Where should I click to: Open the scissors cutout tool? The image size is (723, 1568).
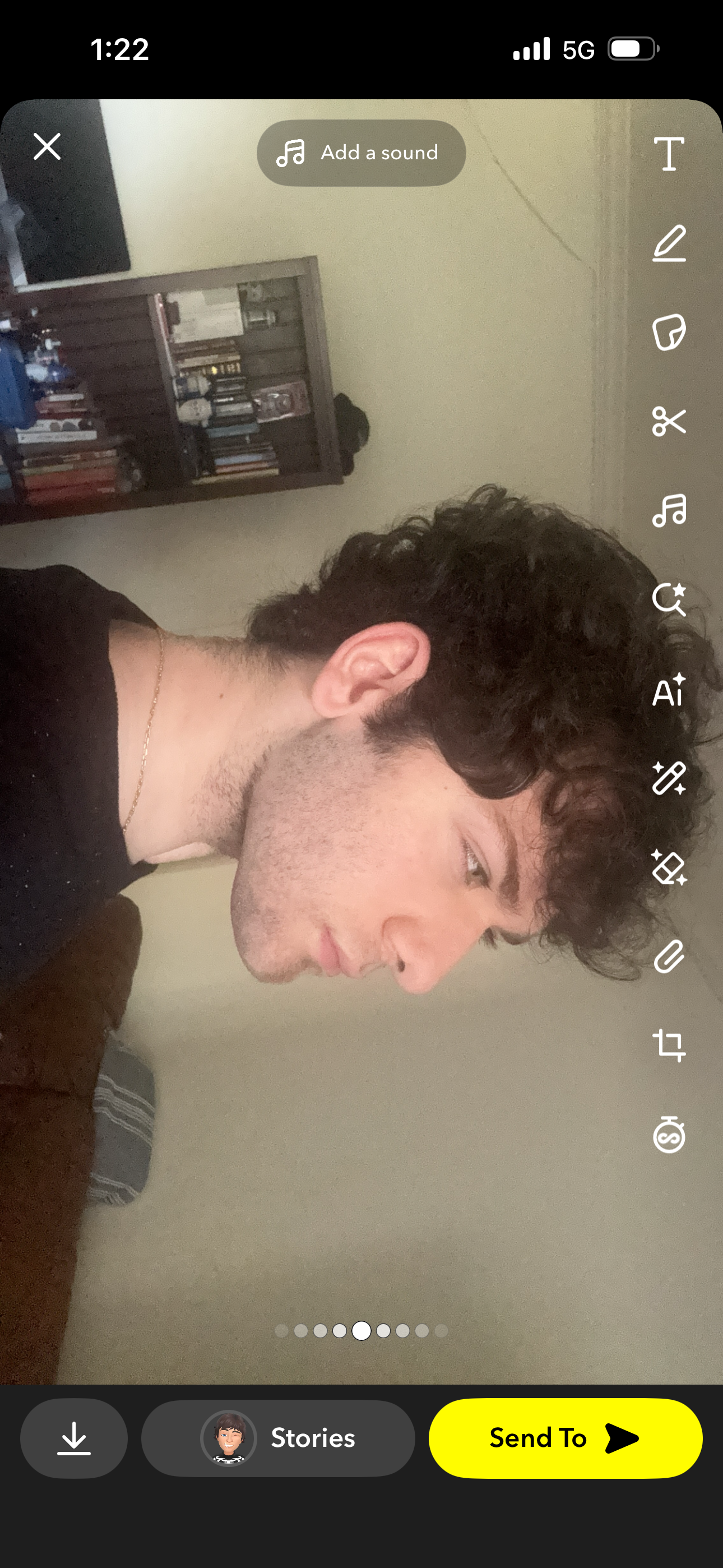(669, 421)
